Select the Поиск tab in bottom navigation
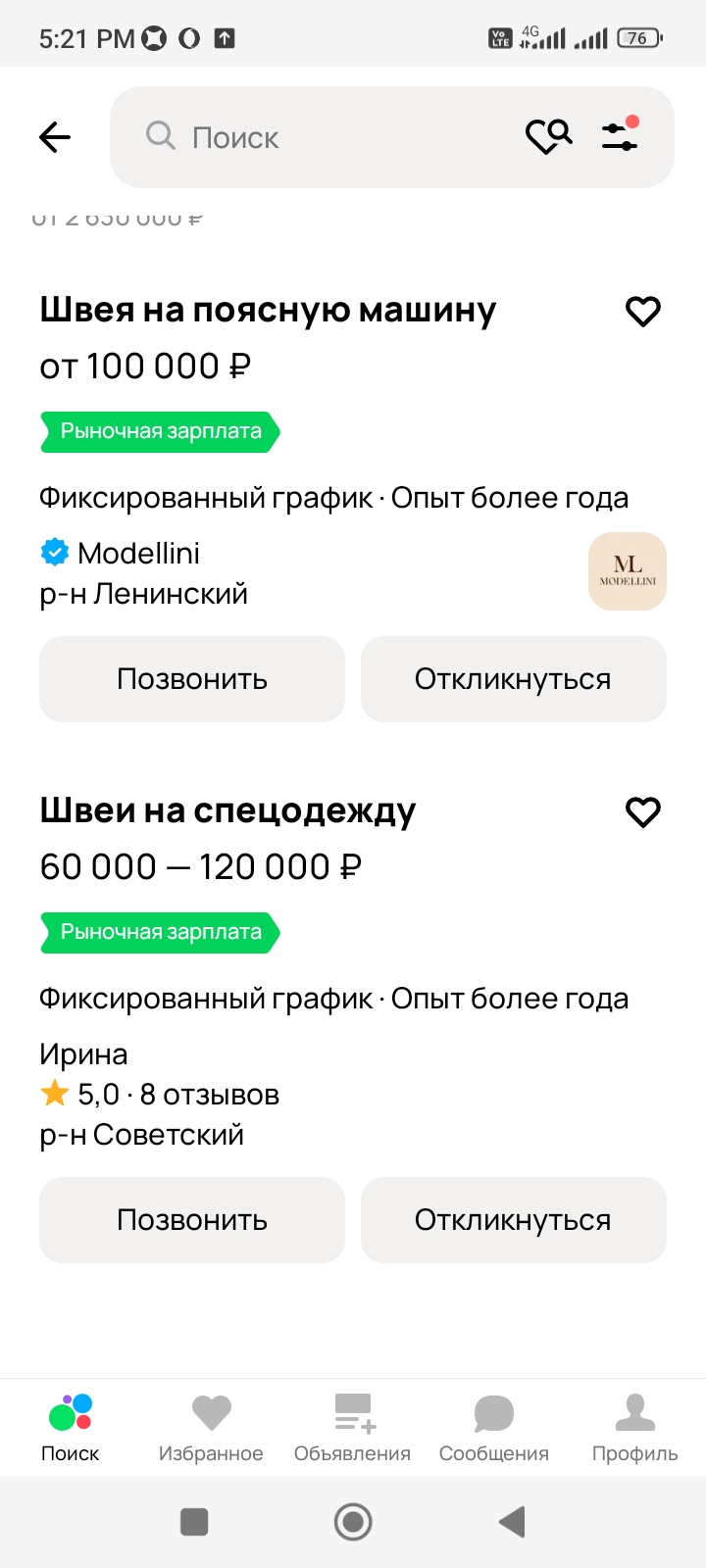706x1568 pixels. [x=71, y=1427]
